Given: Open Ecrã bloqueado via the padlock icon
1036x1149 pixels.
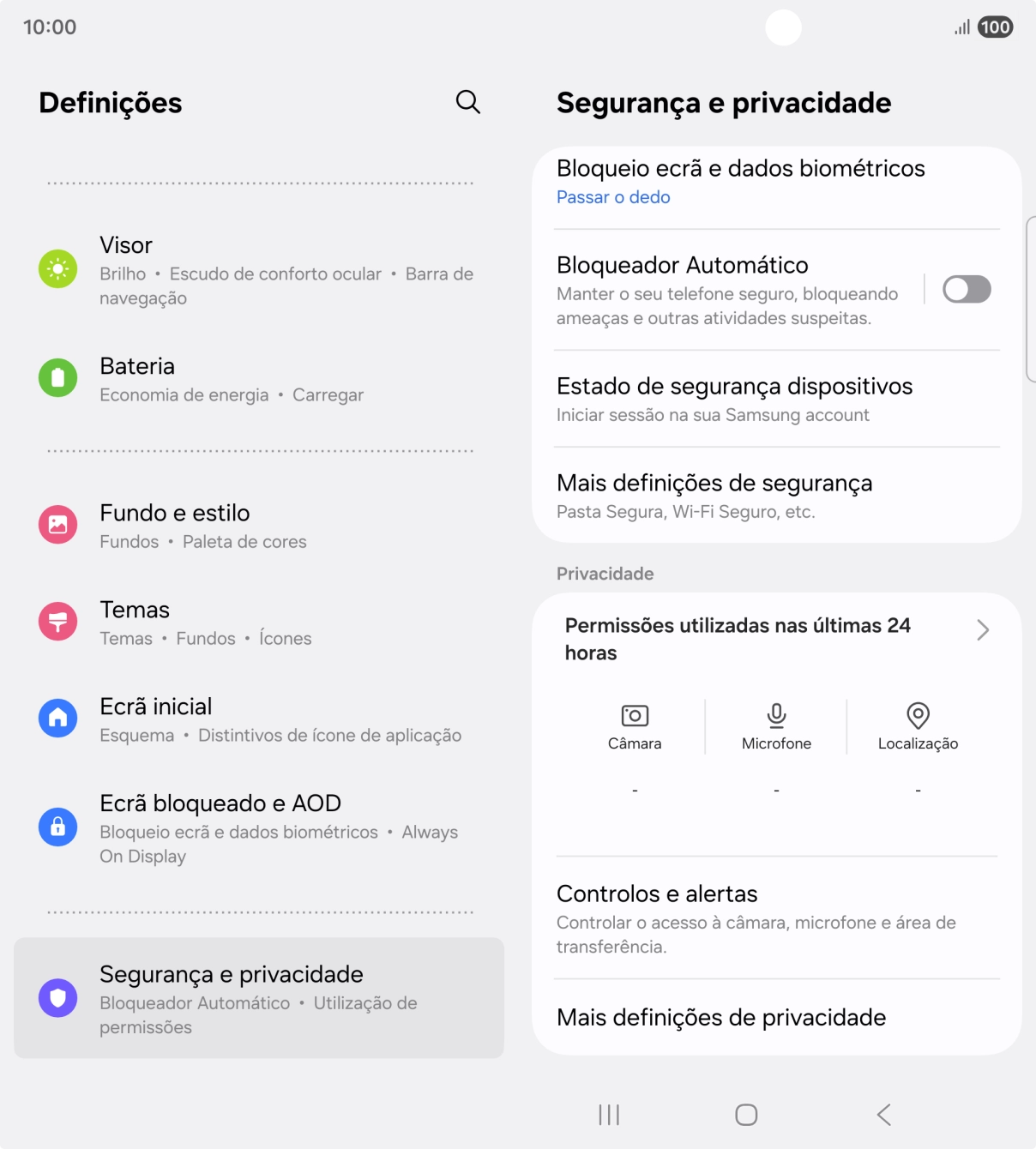Looking at the screenshot, I should point(57,827).
